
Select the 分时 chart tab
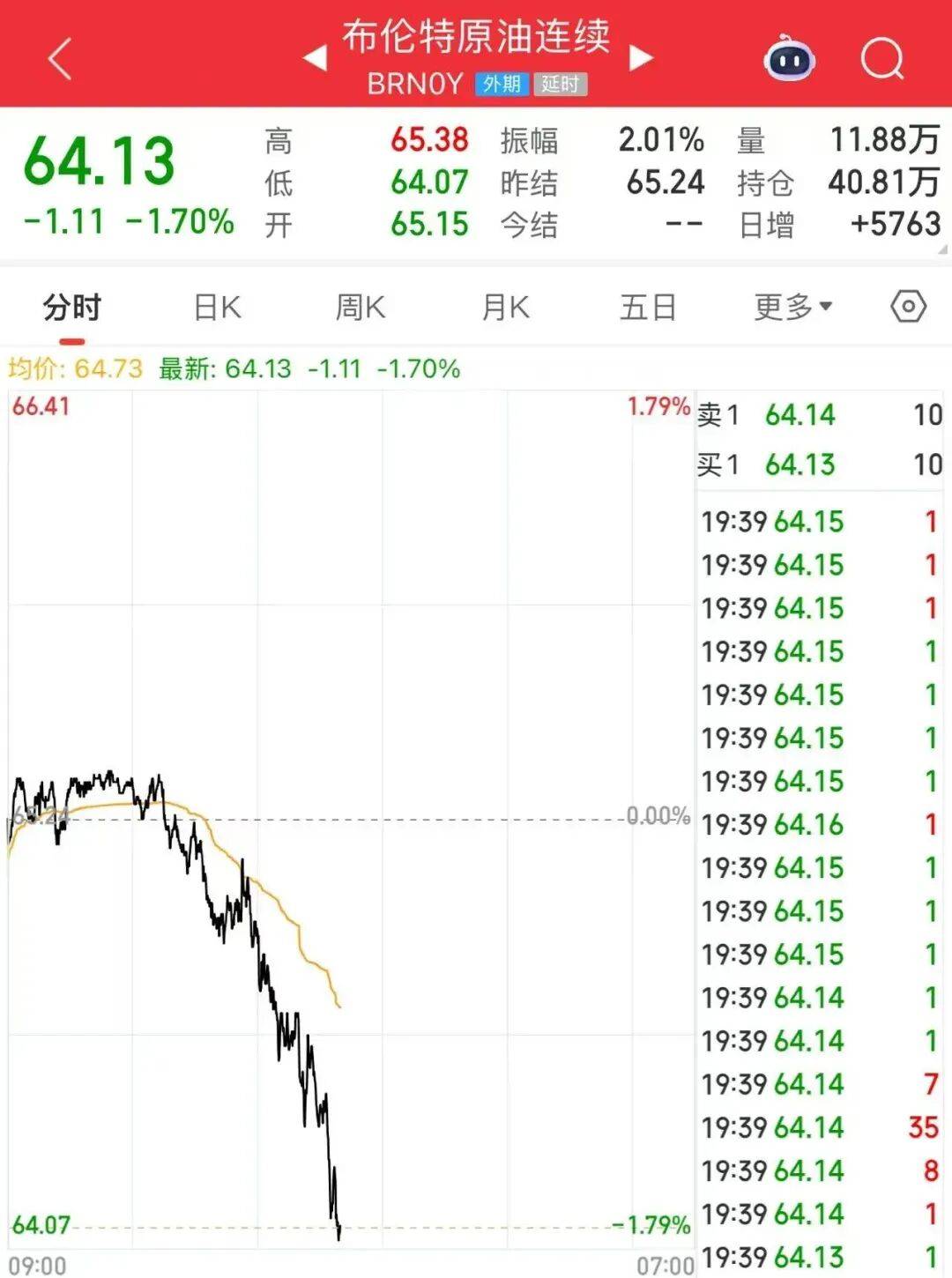coord(72,308)
